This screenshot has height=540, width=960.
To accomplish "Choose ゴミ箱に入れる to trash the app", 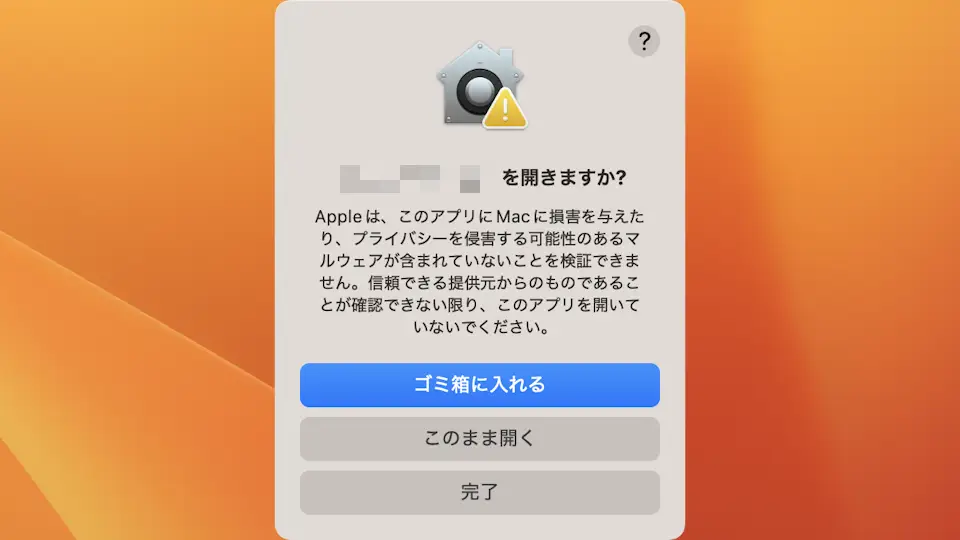I will click(480, 385).
